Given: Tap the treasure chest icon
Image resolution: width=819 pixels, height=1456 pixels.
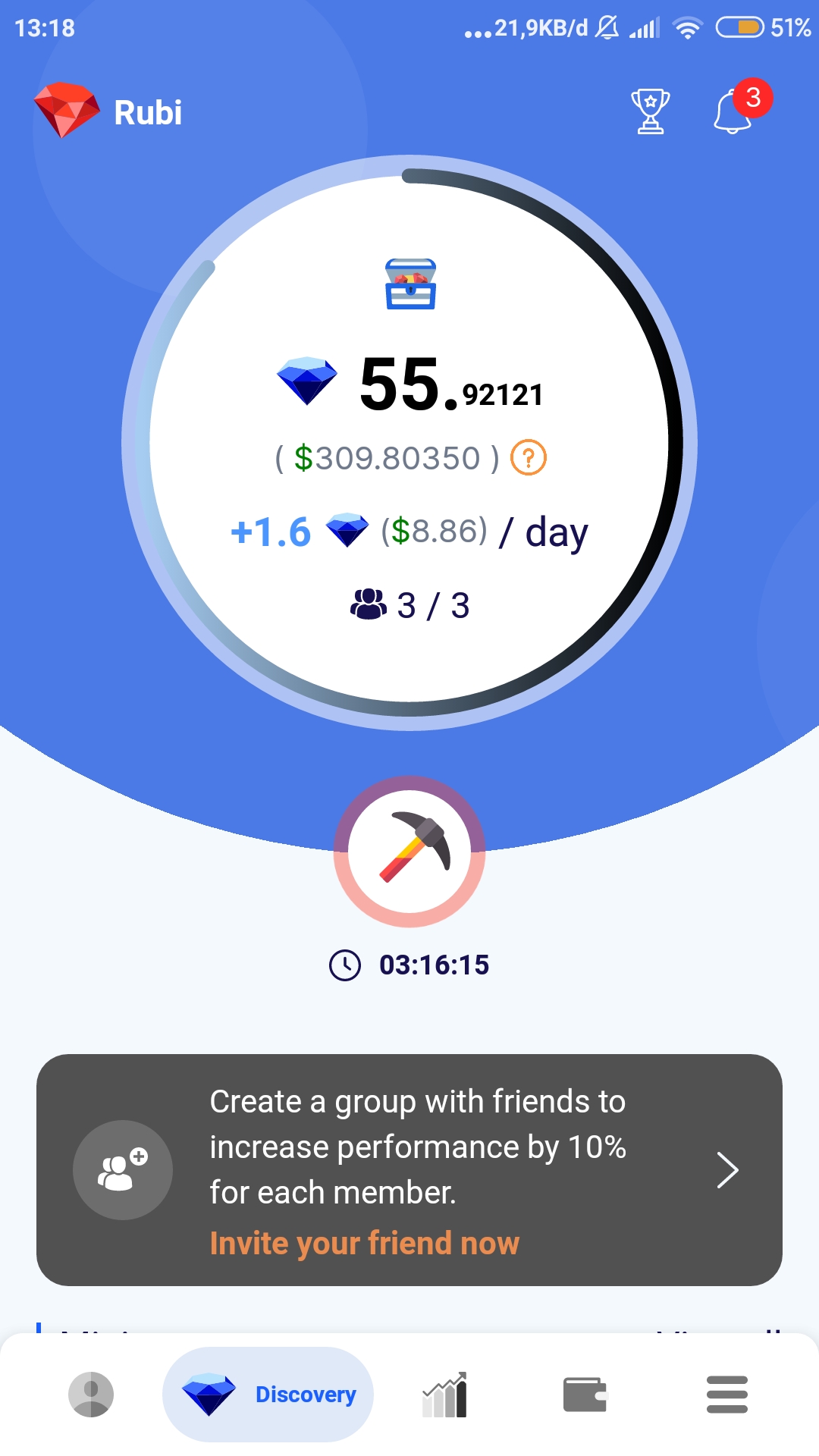Looking at the screenshot, I should pos(410,284).
